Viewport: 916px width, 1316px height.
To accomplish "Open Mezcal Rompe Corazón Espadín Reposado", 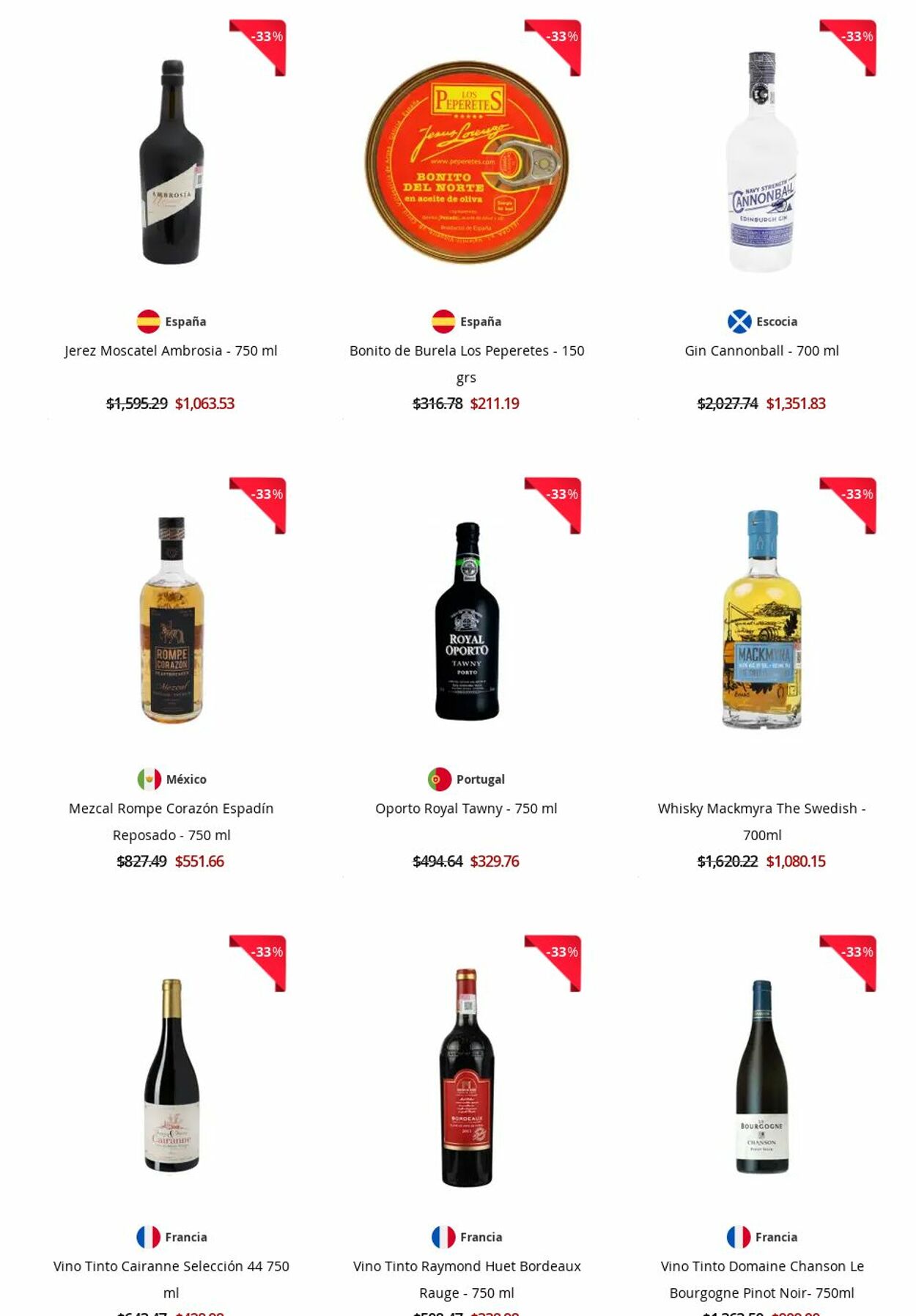I will point(171,809).
